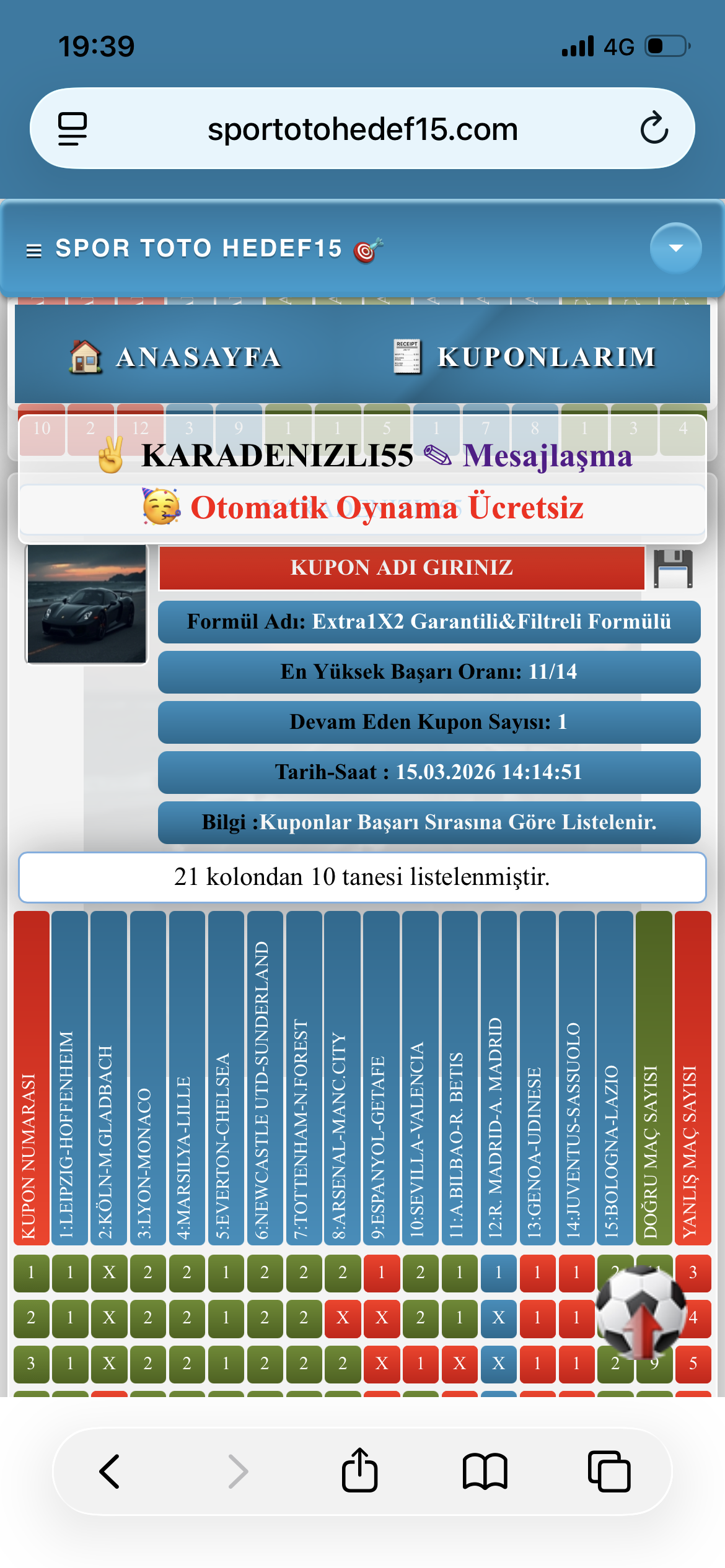Open the Spor Toto Hedef15 hamburger menu

pyautogui.click(x=34, y=250)
